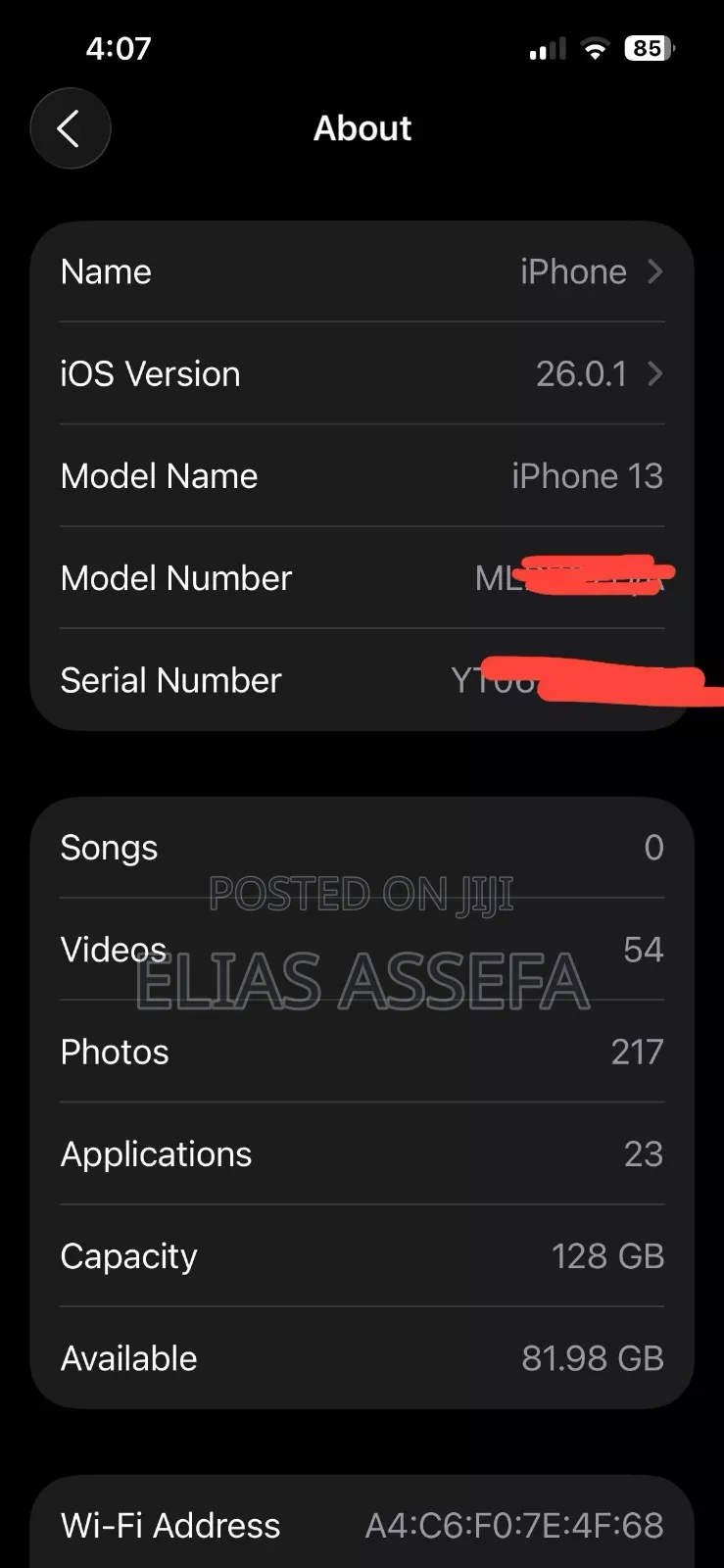Expand the Name row chevron
Viewport: 724px width, 1568px height.
[653, 271]
